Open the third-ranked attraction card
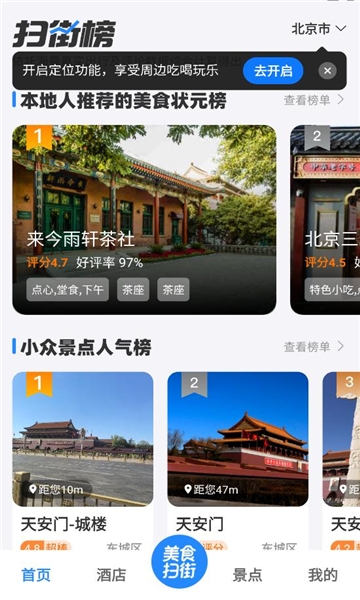 pos(342,461)
